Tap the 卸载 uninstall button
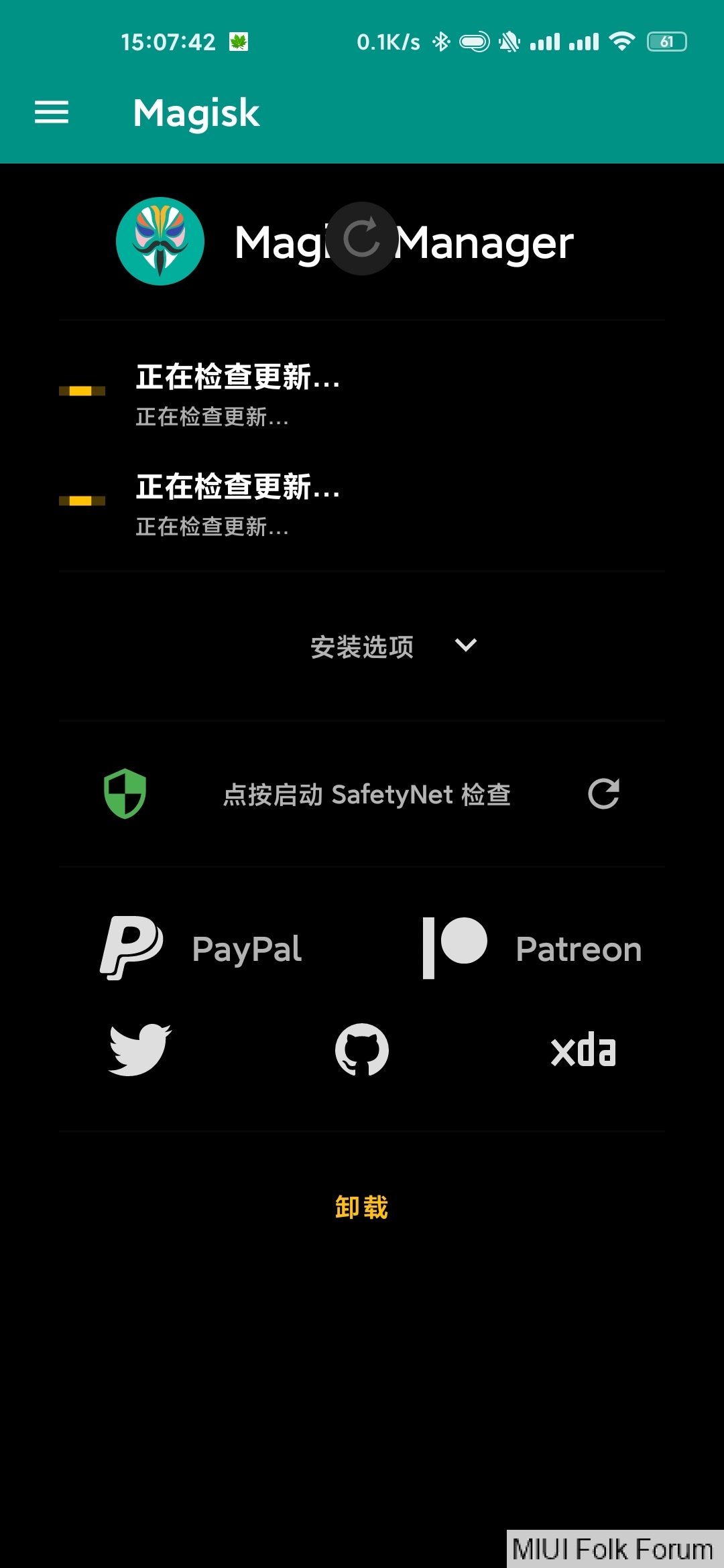This screenshot has height=1568, width=724. pyautogui.click(x=362, y=1207)
